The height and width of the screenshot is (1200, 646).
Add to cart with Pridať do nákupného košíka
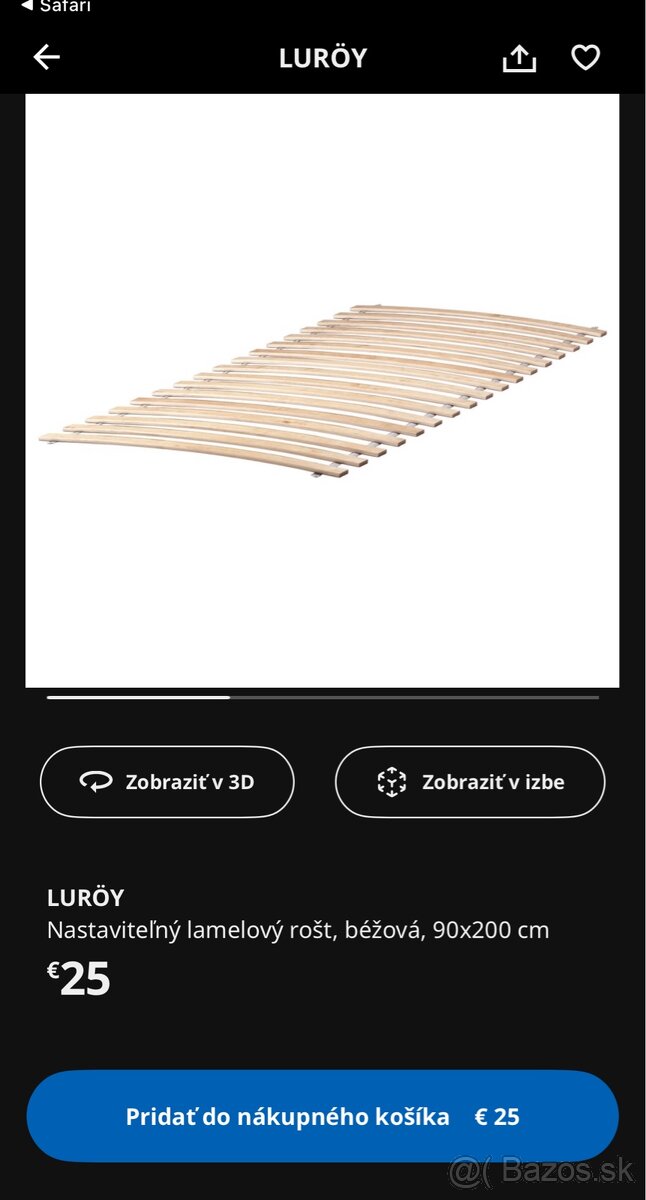[322, 1116]
